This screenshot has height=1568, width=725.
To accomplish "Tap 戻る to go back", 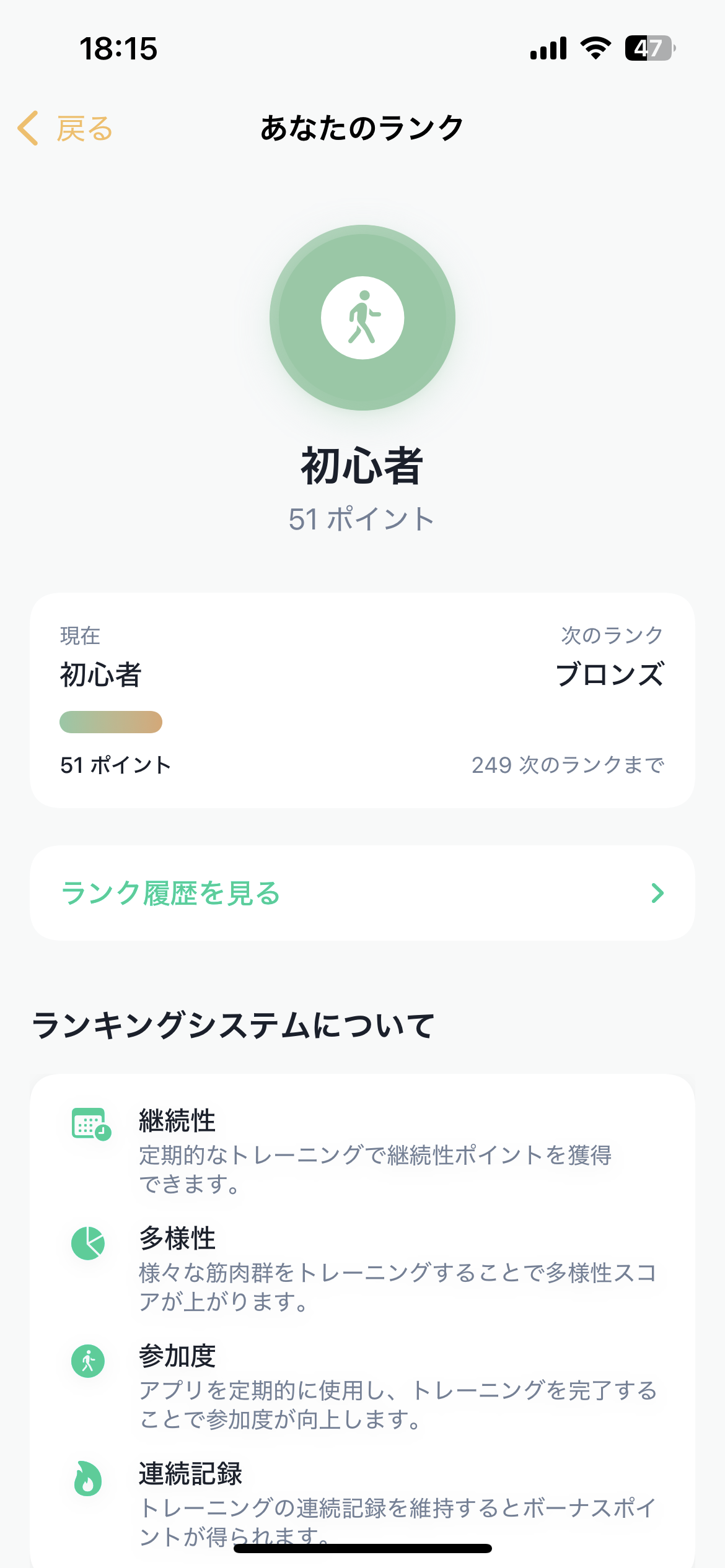I will tap(83, 128).
